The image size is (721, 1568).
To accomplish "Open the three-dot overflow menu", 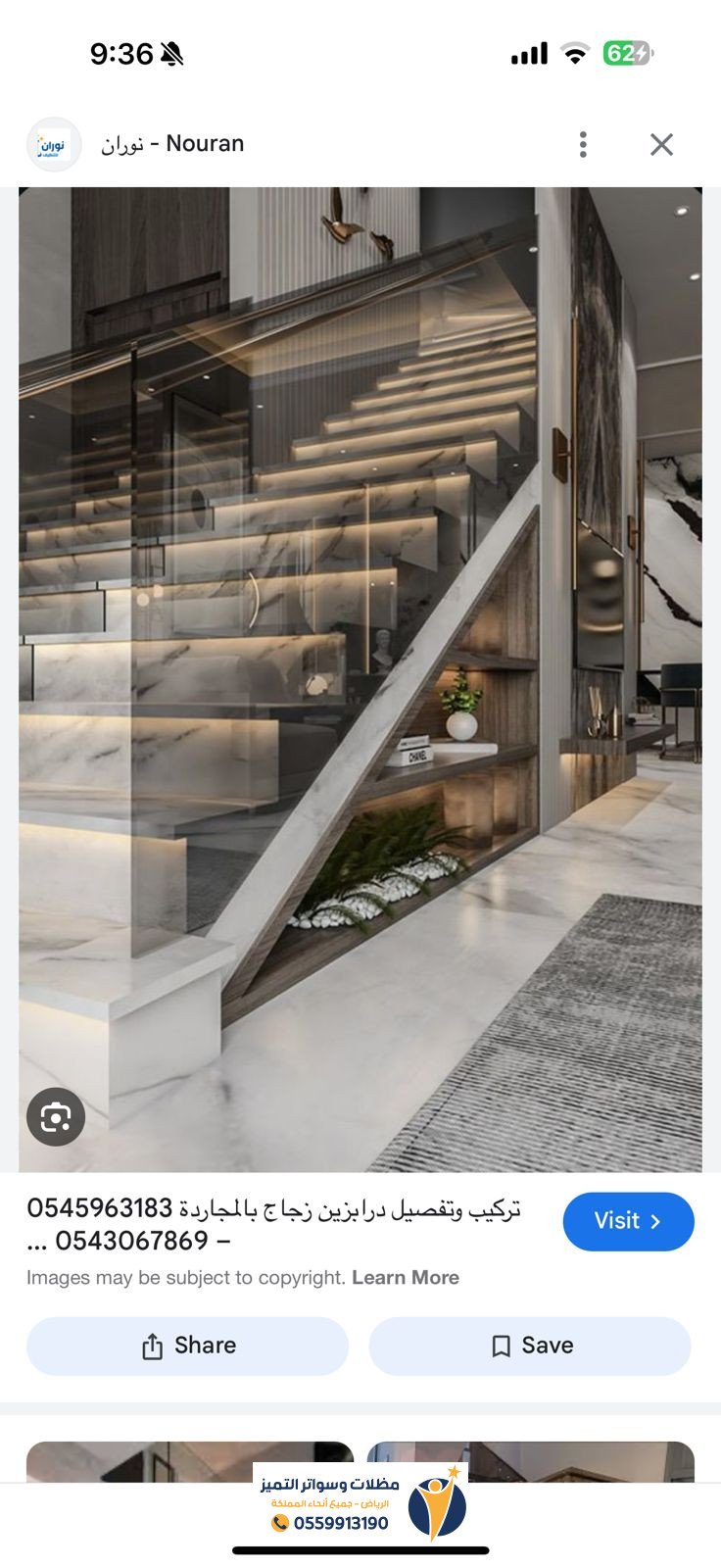I will click(x=583, y=144).
